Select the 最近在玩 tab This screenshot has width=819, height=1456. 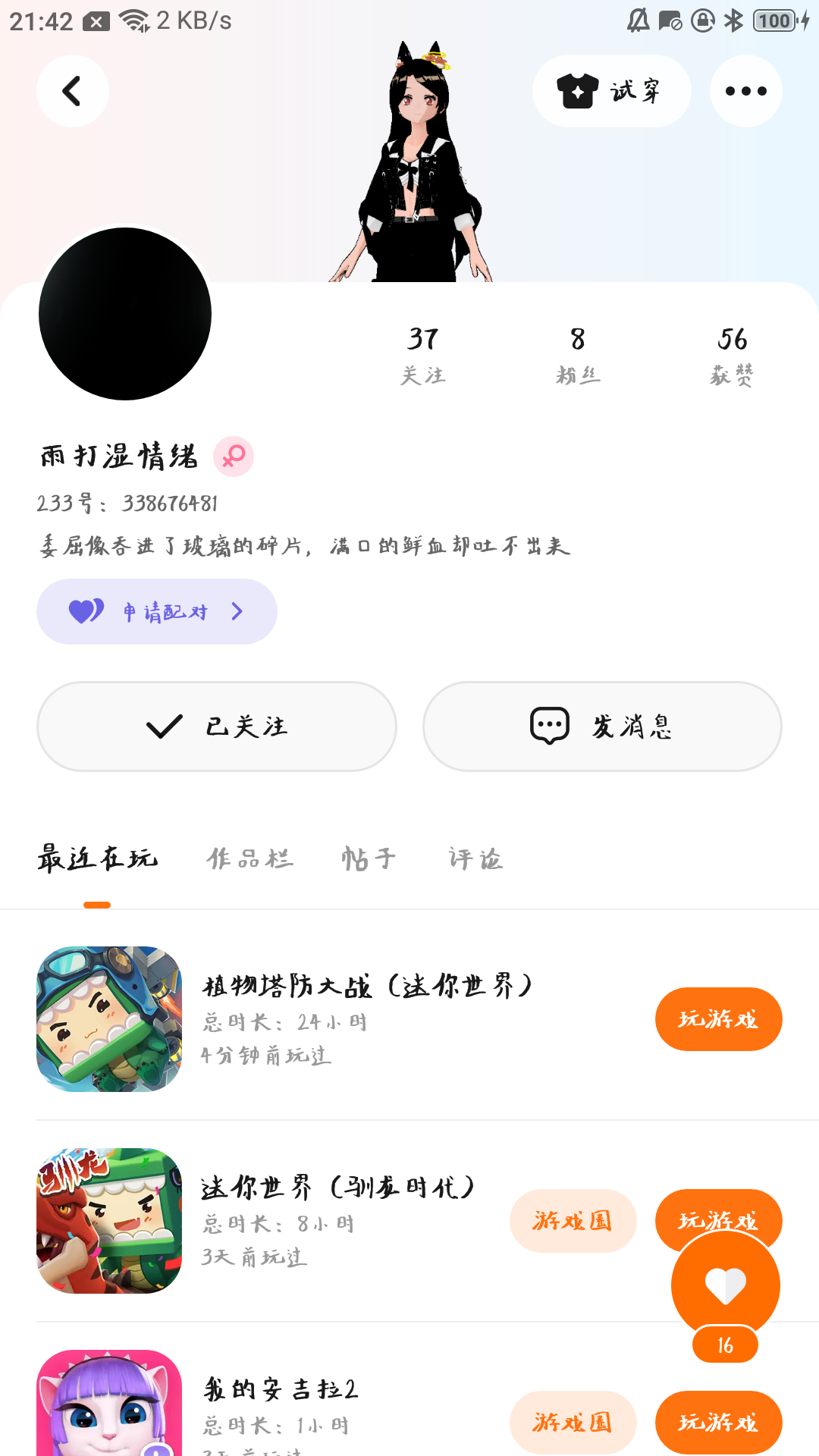coord(98,858)
